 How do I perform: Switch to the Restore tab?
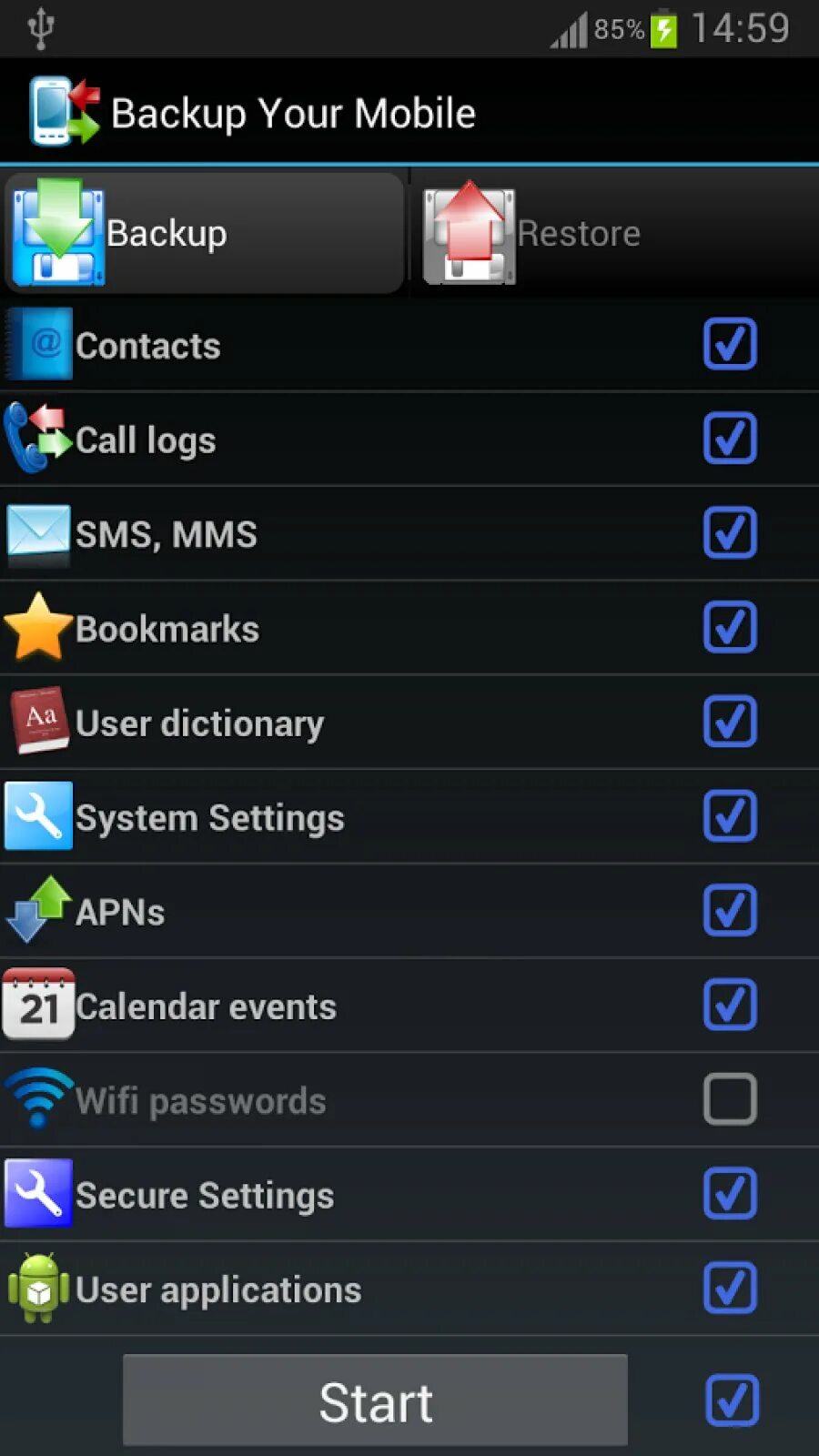pyautogui.click(x=614, y=233)
